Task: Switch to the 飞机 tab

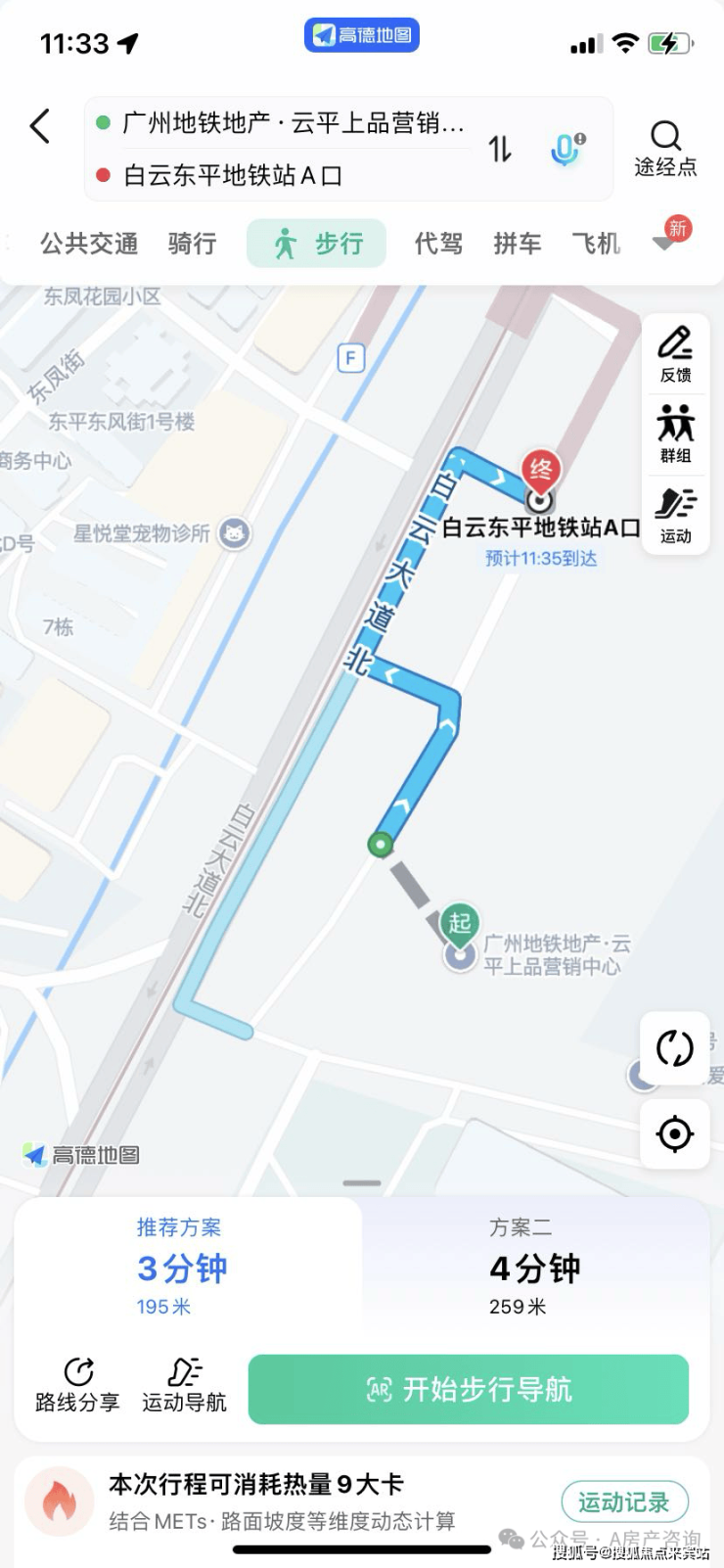Action: (x=596, y=244)
